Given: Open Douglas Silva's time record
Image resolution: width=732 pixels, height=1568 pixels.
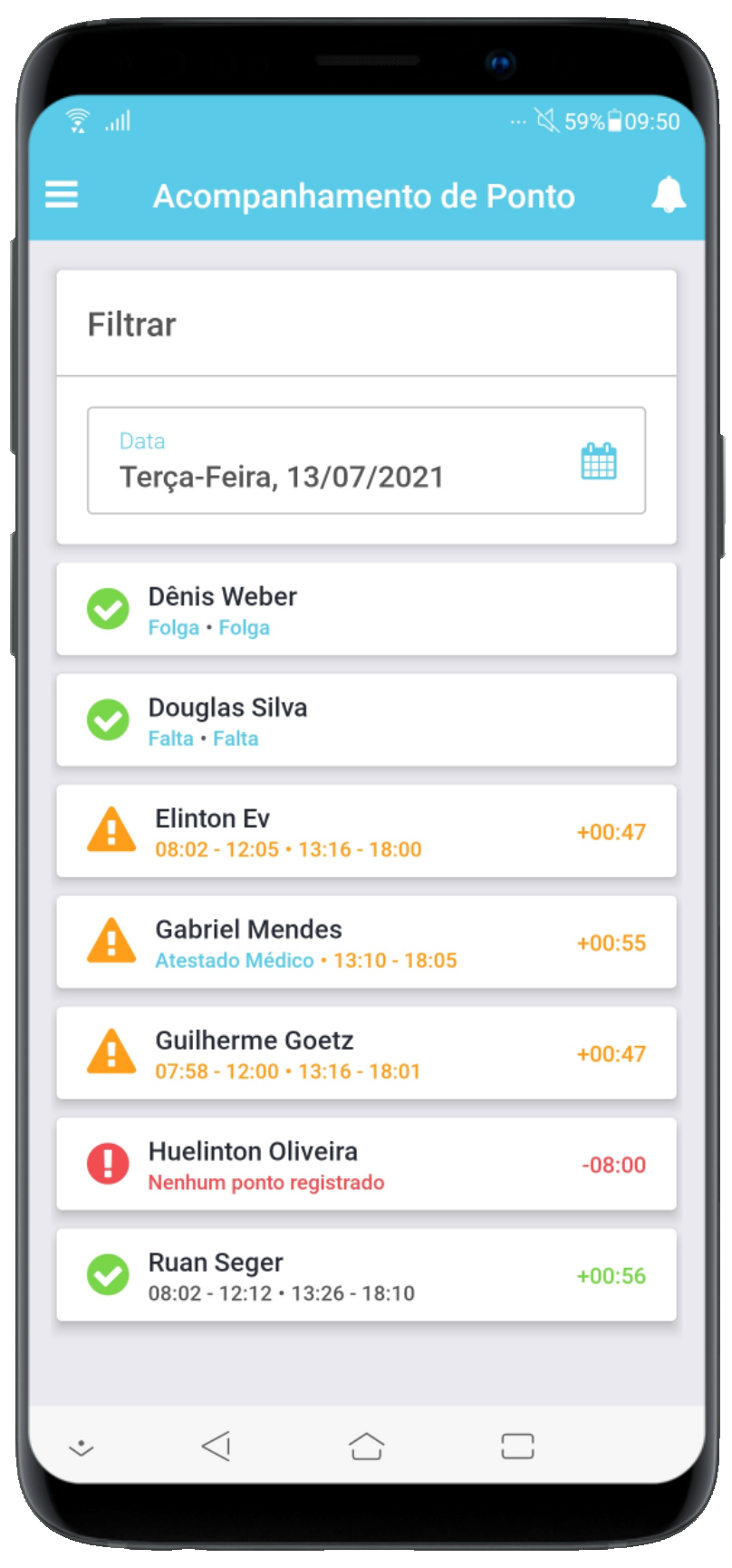Looking at the screenshot, I should (366, 721).
